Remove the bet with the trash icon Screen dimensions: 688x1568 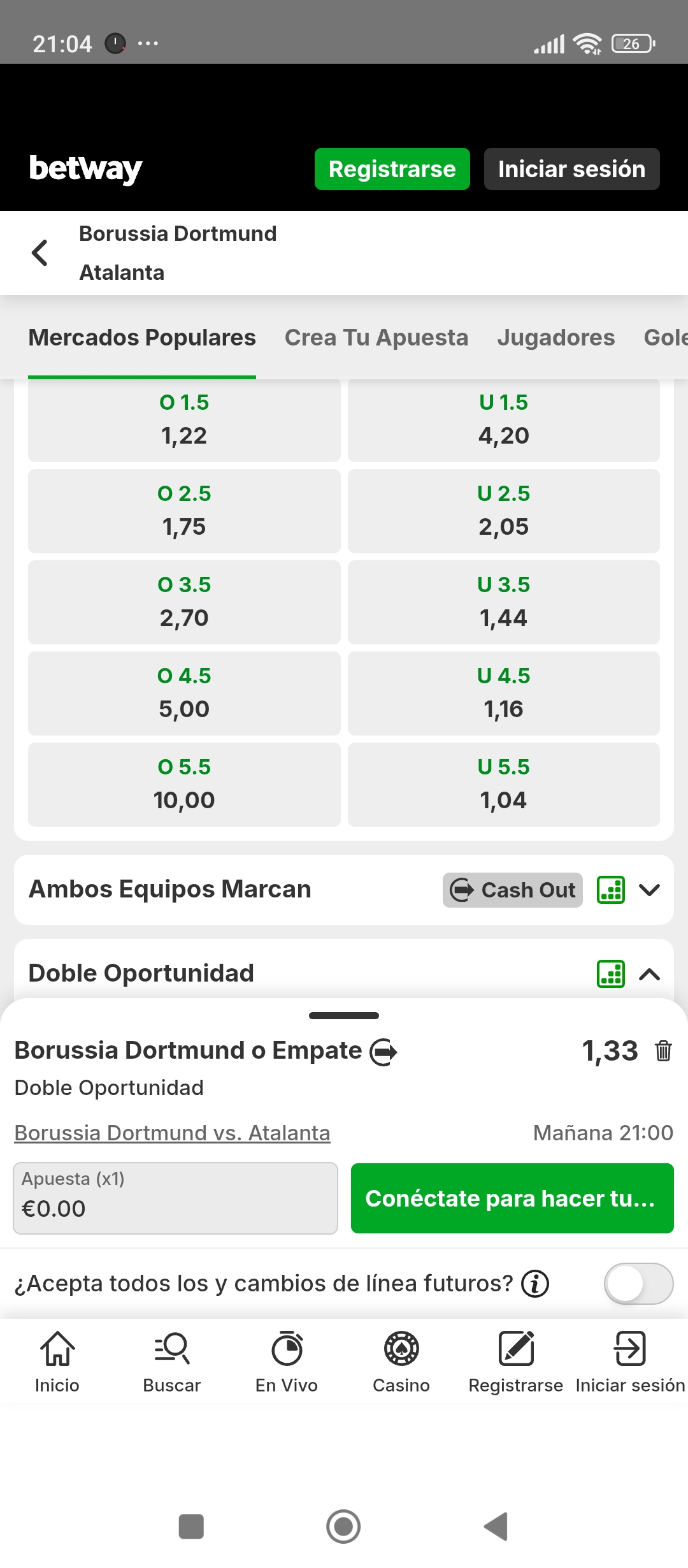pos(663,1050)
